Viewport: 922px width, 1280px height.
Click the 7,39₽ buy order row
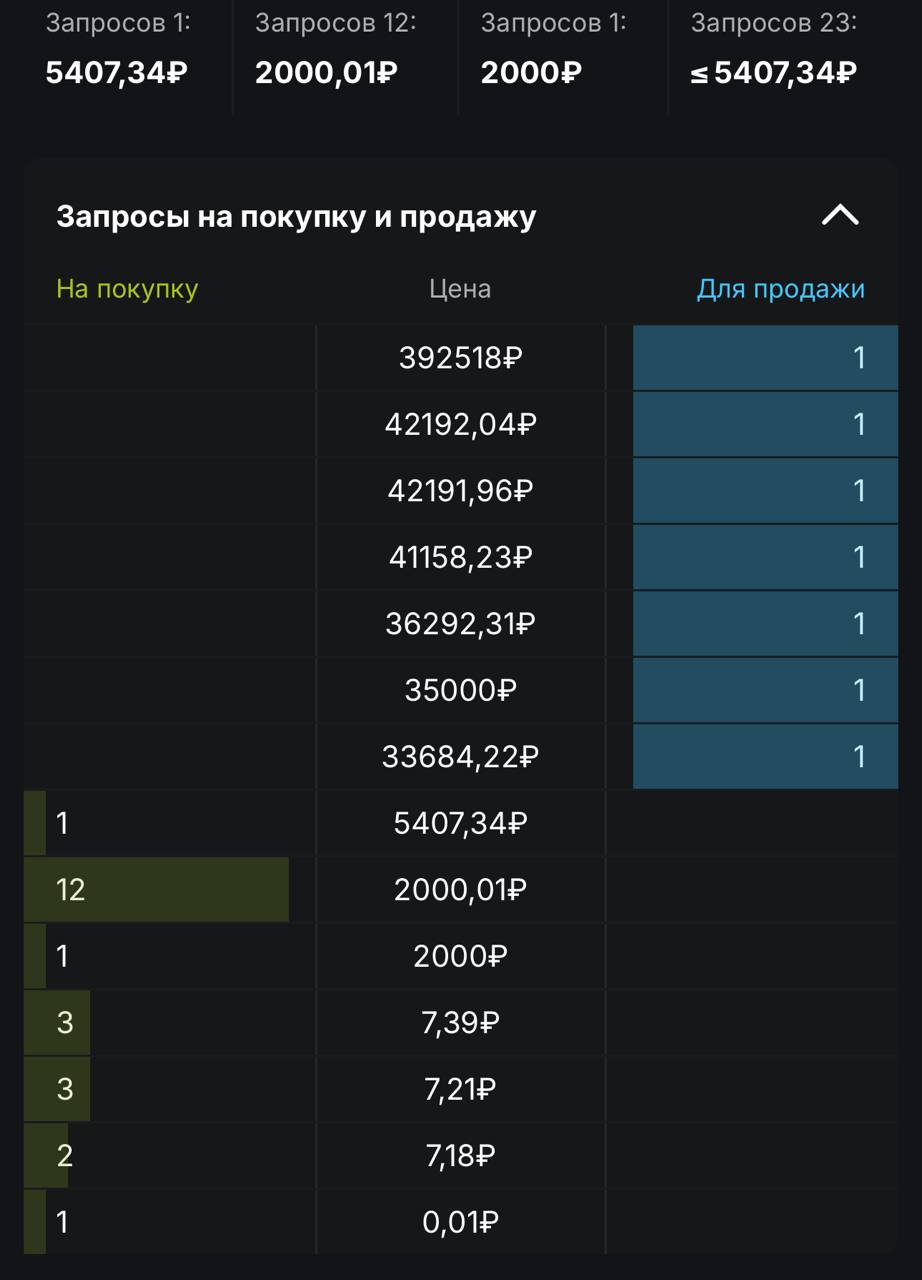(x=460, y=1021)
